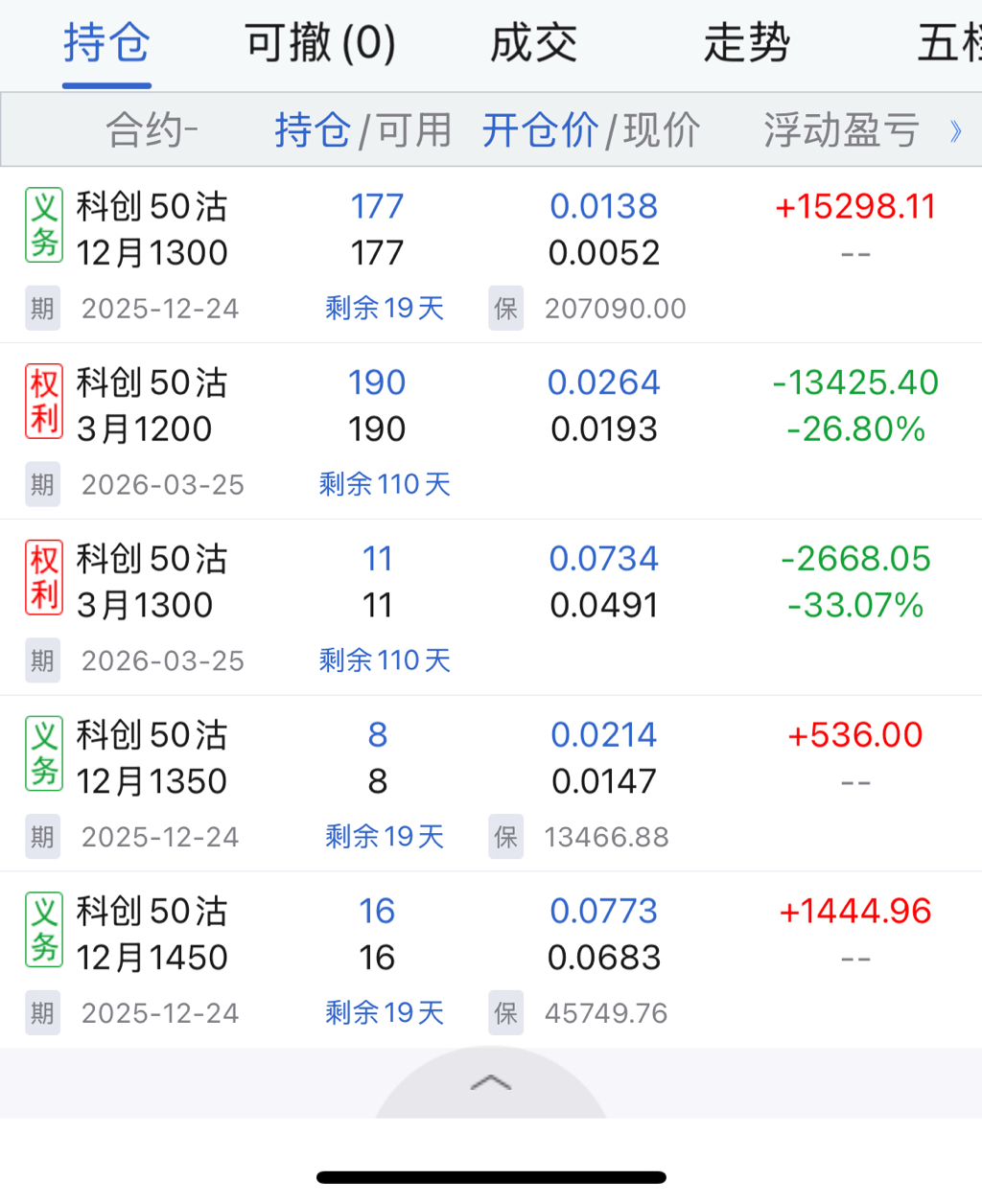
Task: Switch to the 走势 tab
Action: (x=746, y=44)
